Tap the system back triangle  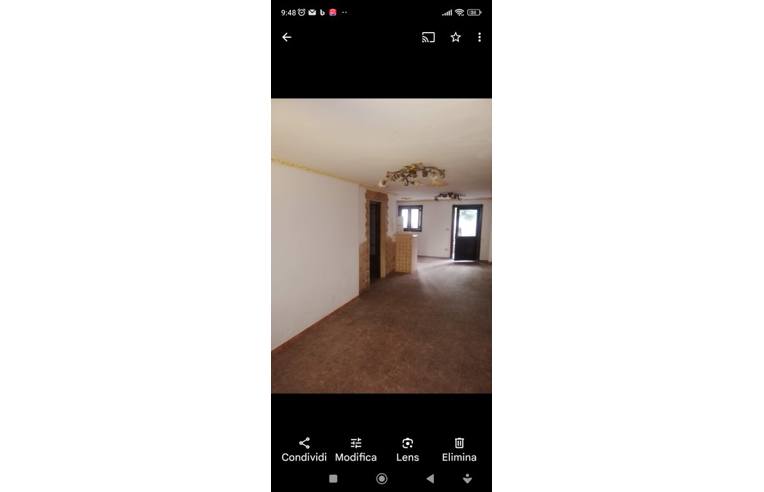click(430, 479)
